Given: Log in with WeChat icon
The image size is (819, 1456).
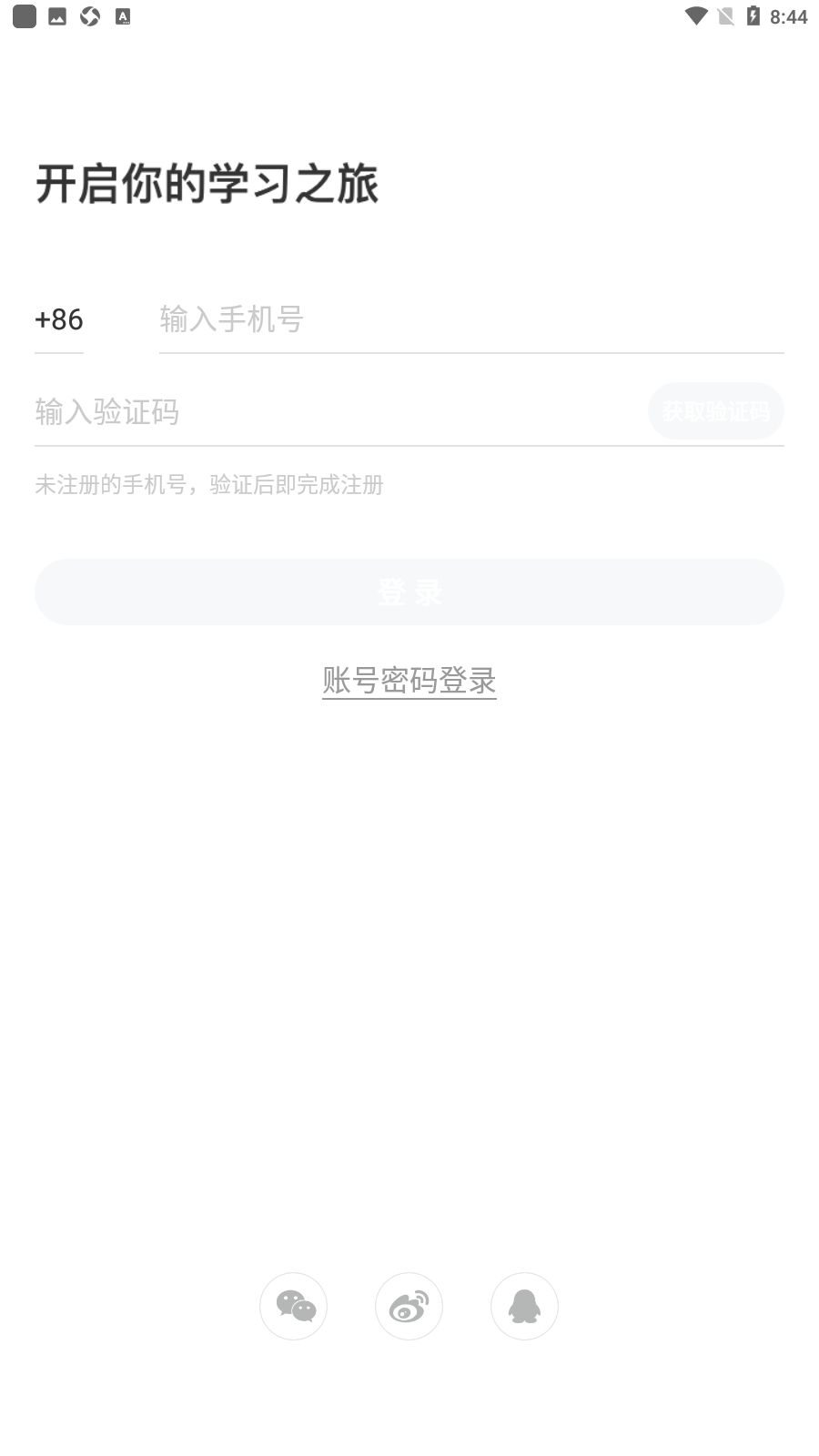Looking at the screenshot, I should pos(294,1306).
